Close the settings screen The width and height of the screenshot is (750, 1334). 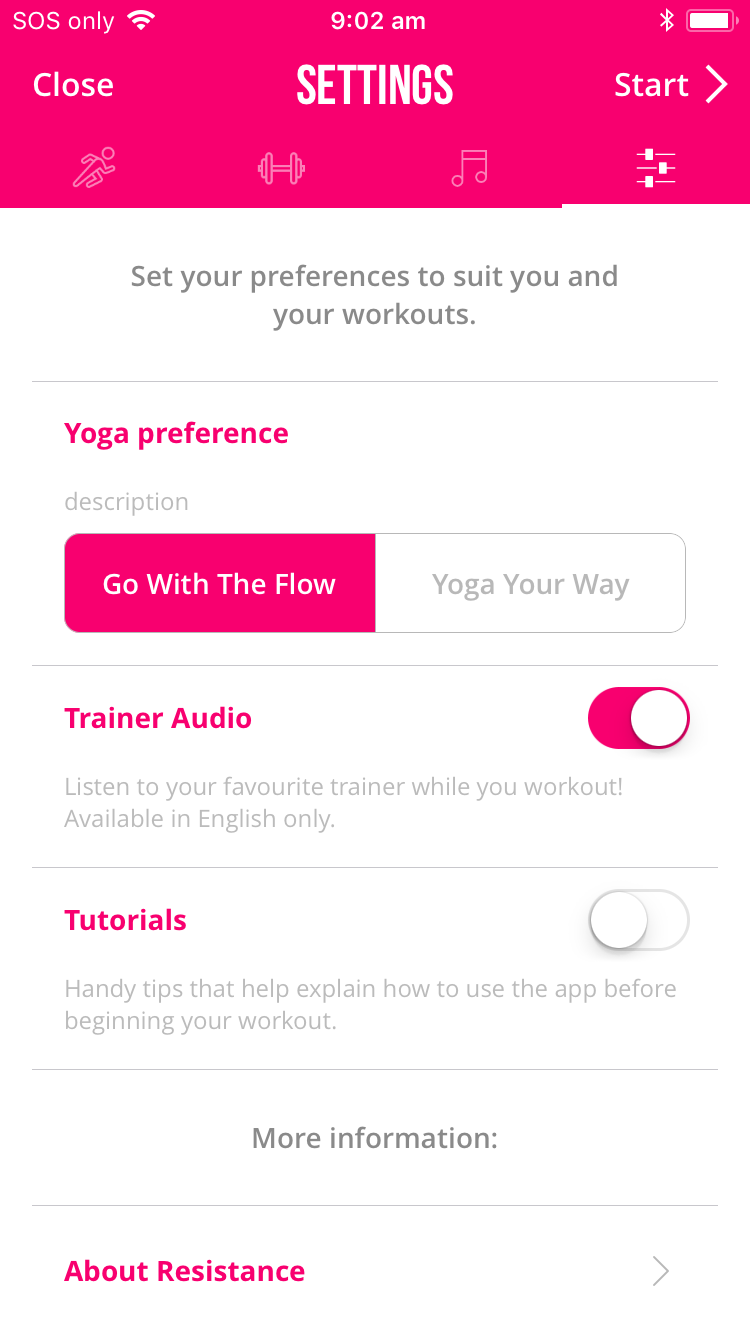73,85
